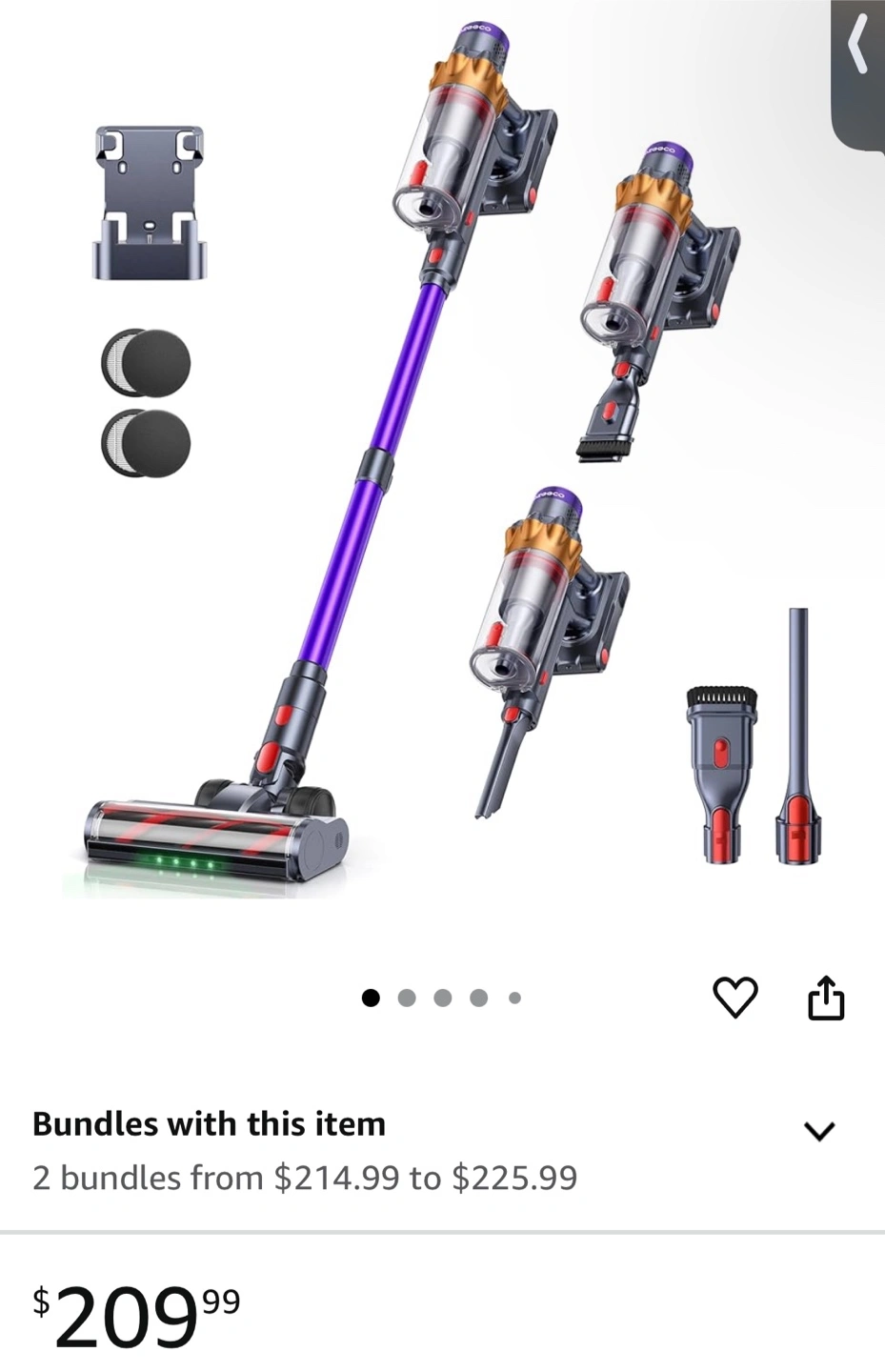Add this vacuum to your wish list
The height and width of the screenshot is (1372, 885).
tap(734, 998)
